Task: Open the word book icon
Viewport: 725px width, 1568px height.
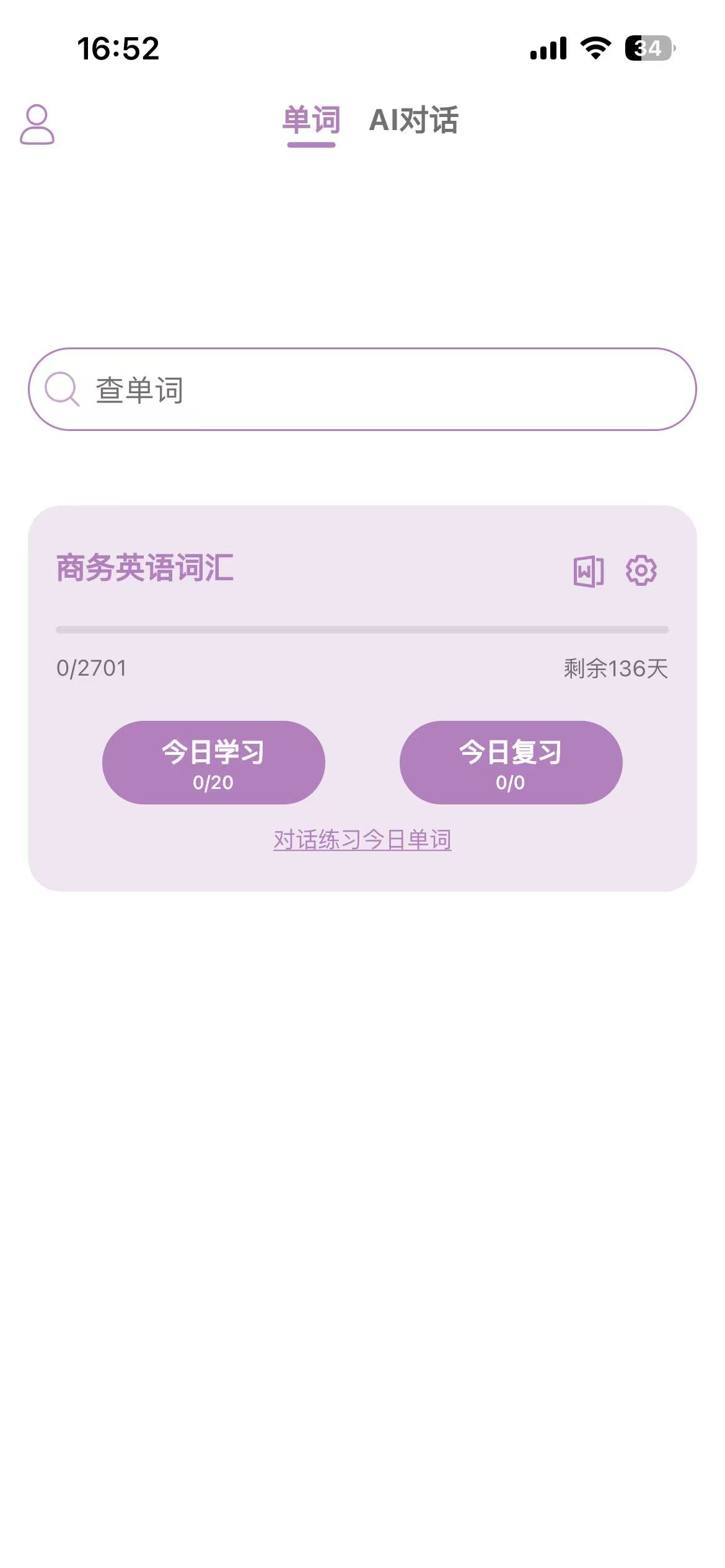Action: (588, 570)
